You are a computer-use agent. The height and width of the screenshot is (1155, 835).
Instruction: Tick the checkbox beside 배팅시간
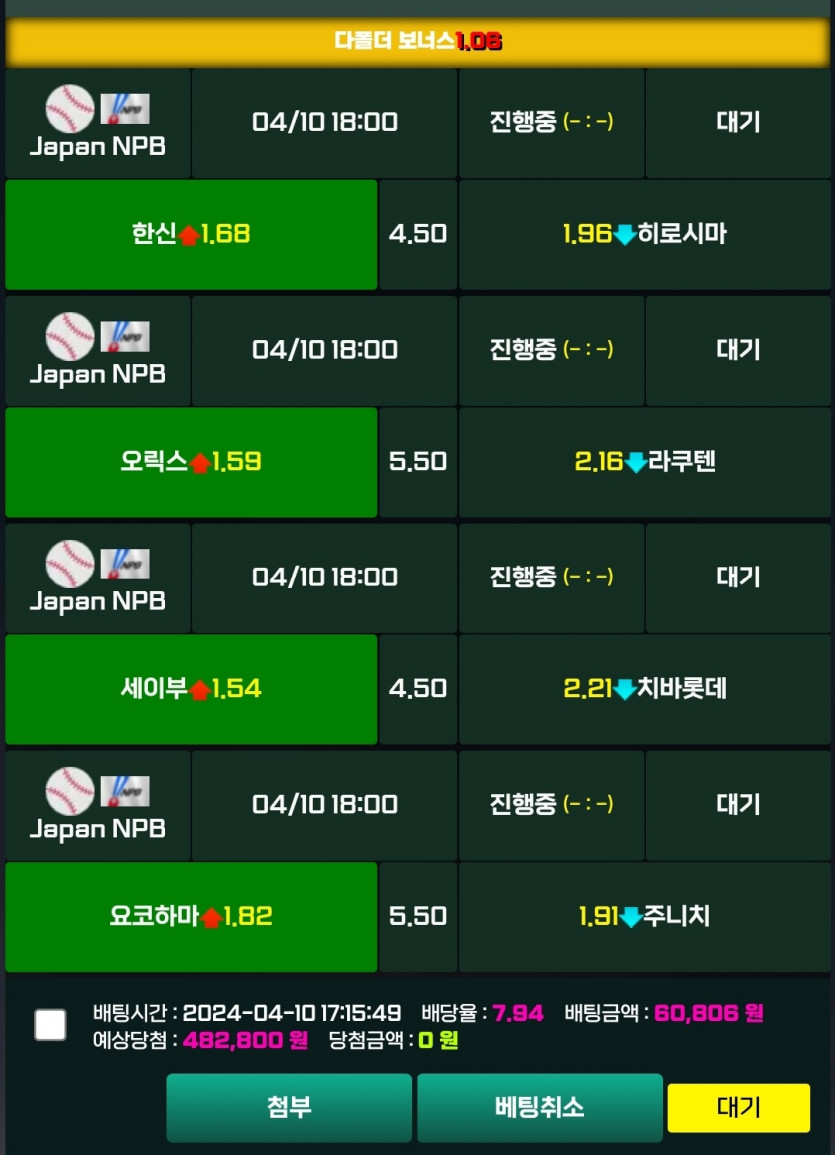point(50,1025)
